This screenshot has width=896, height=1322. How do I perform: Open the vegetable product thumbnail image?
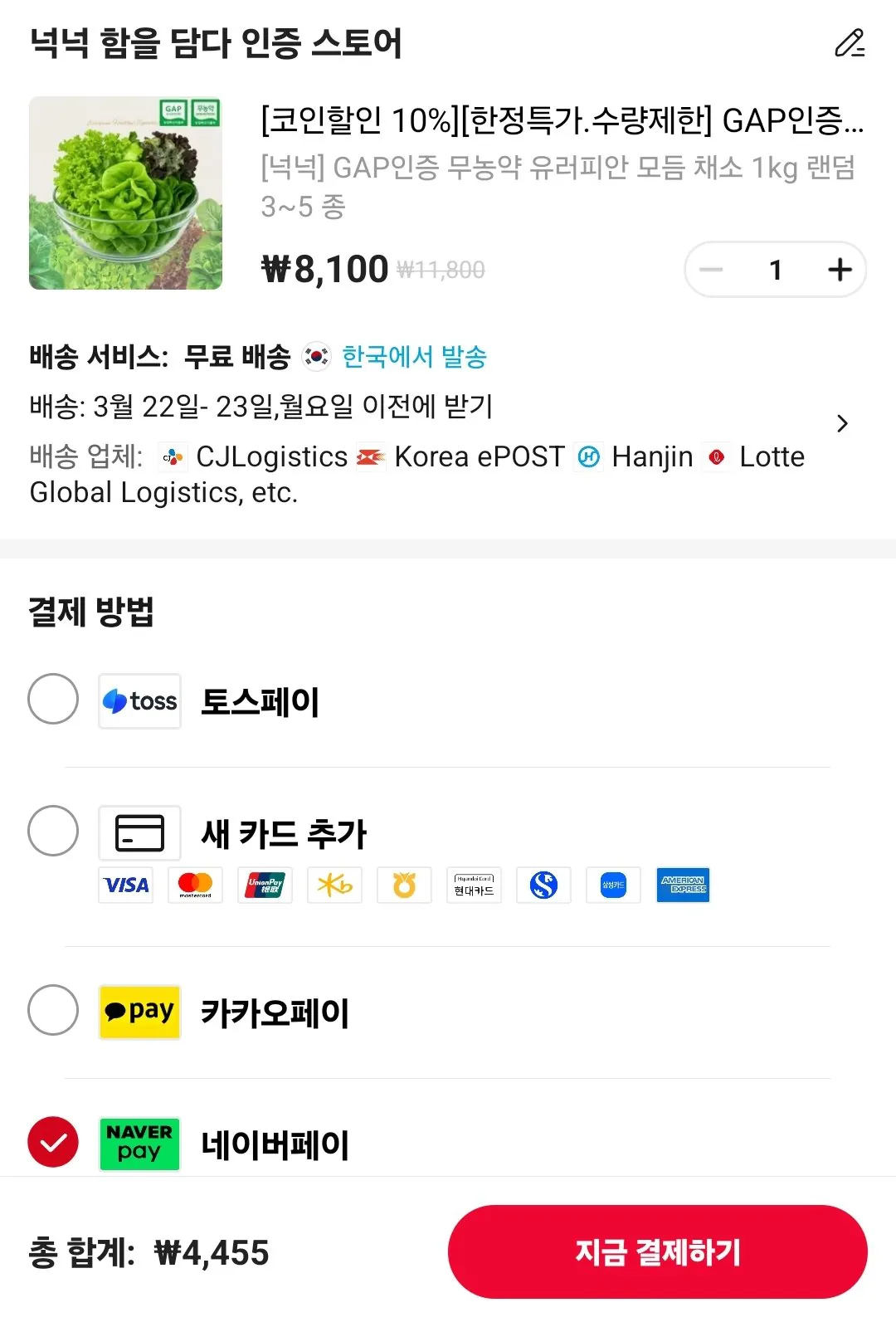tap(127, 193)
